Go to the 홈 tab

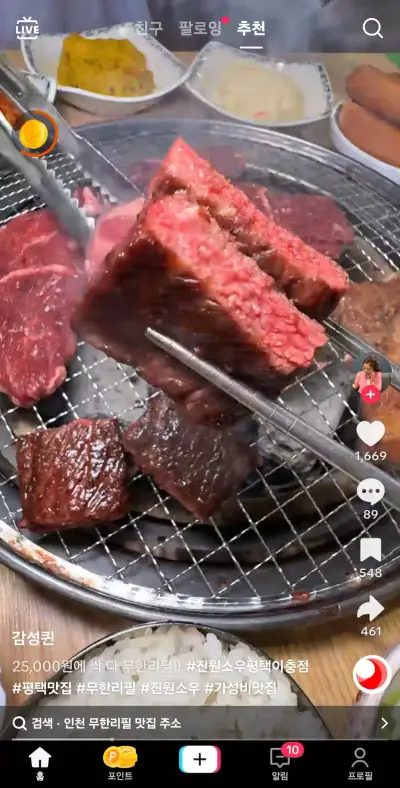tap(40, 763)
